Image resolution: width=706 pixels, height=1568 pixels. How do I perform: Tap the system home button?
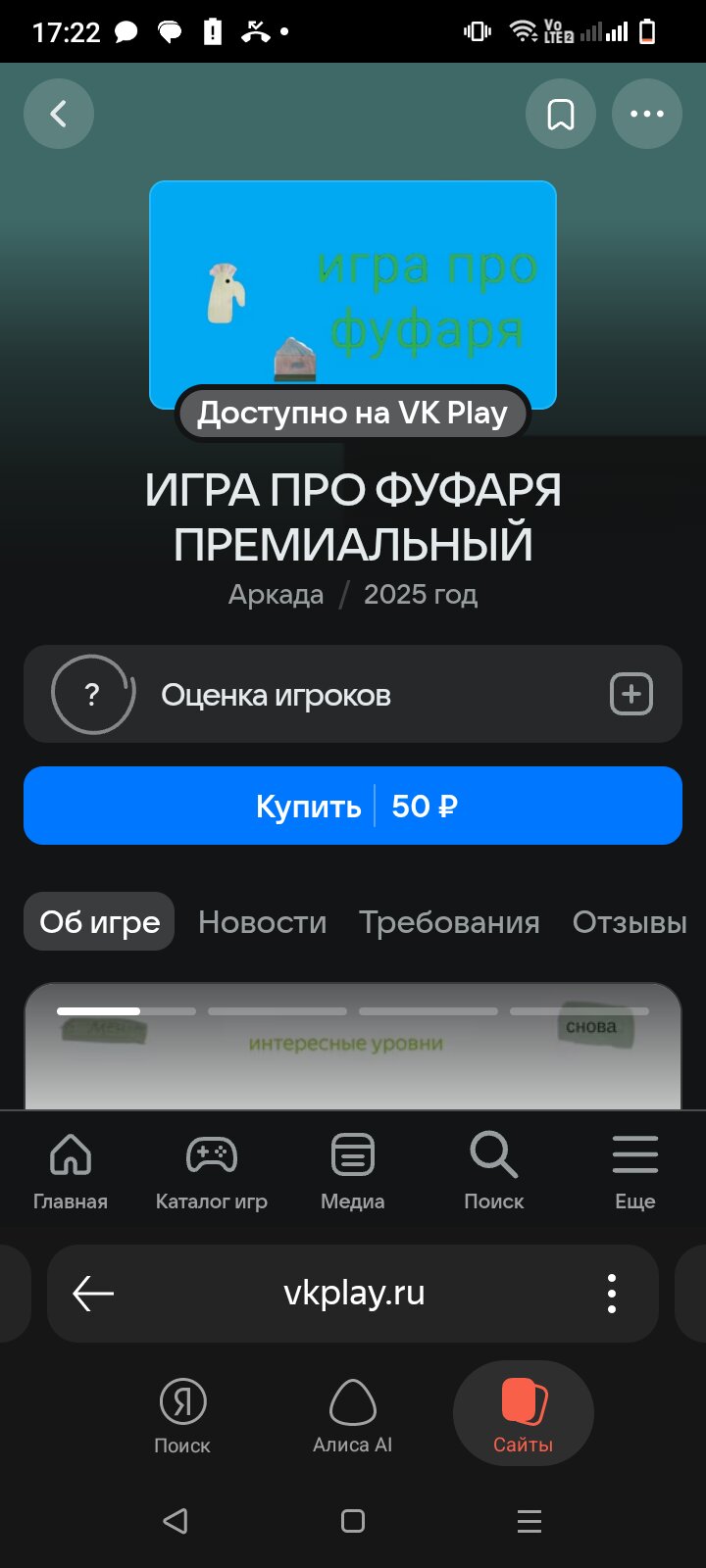click(x=353, y=1521)
